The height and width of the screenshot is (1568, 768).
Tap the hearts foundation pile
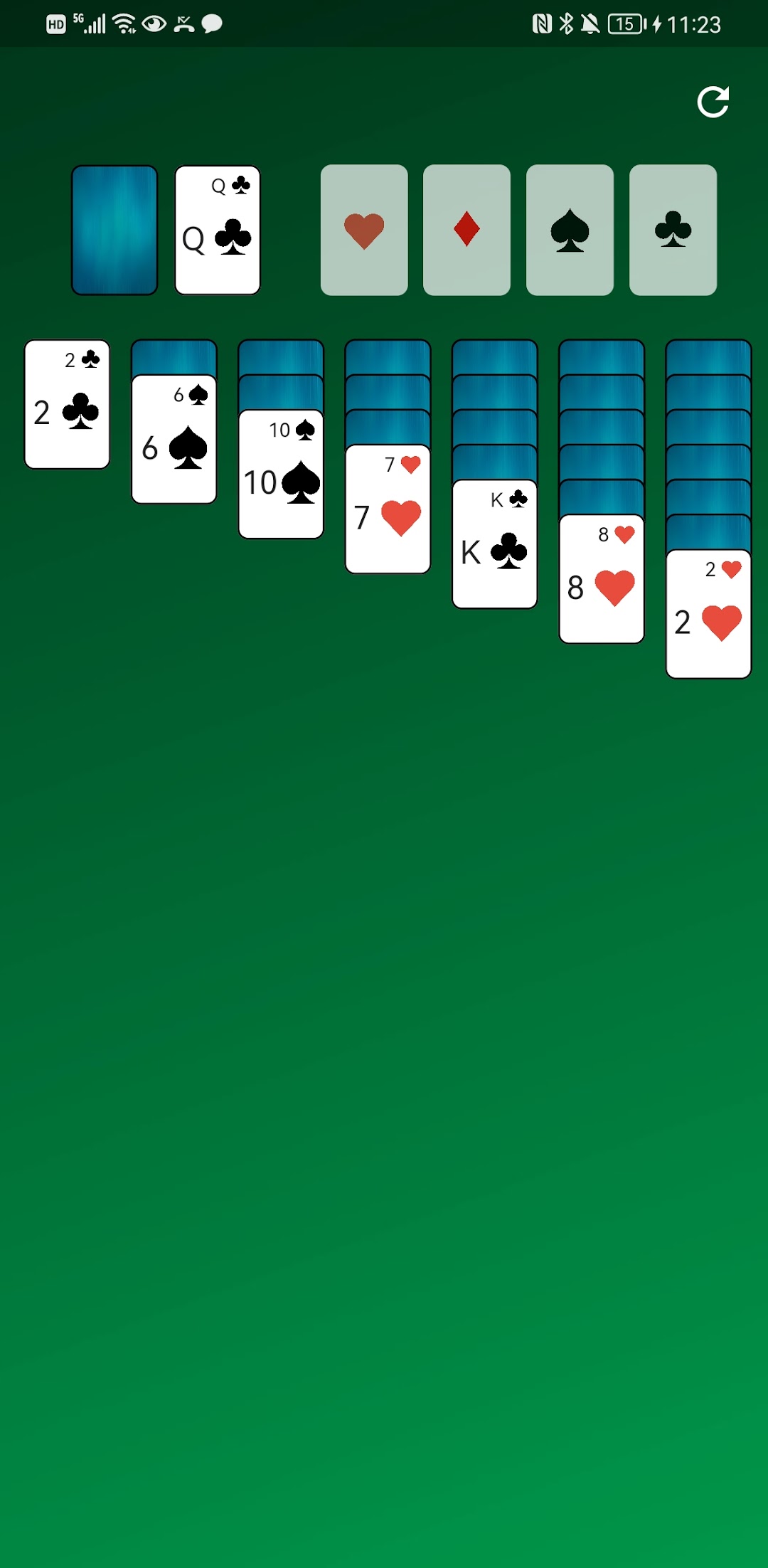[x=364, y=230]
